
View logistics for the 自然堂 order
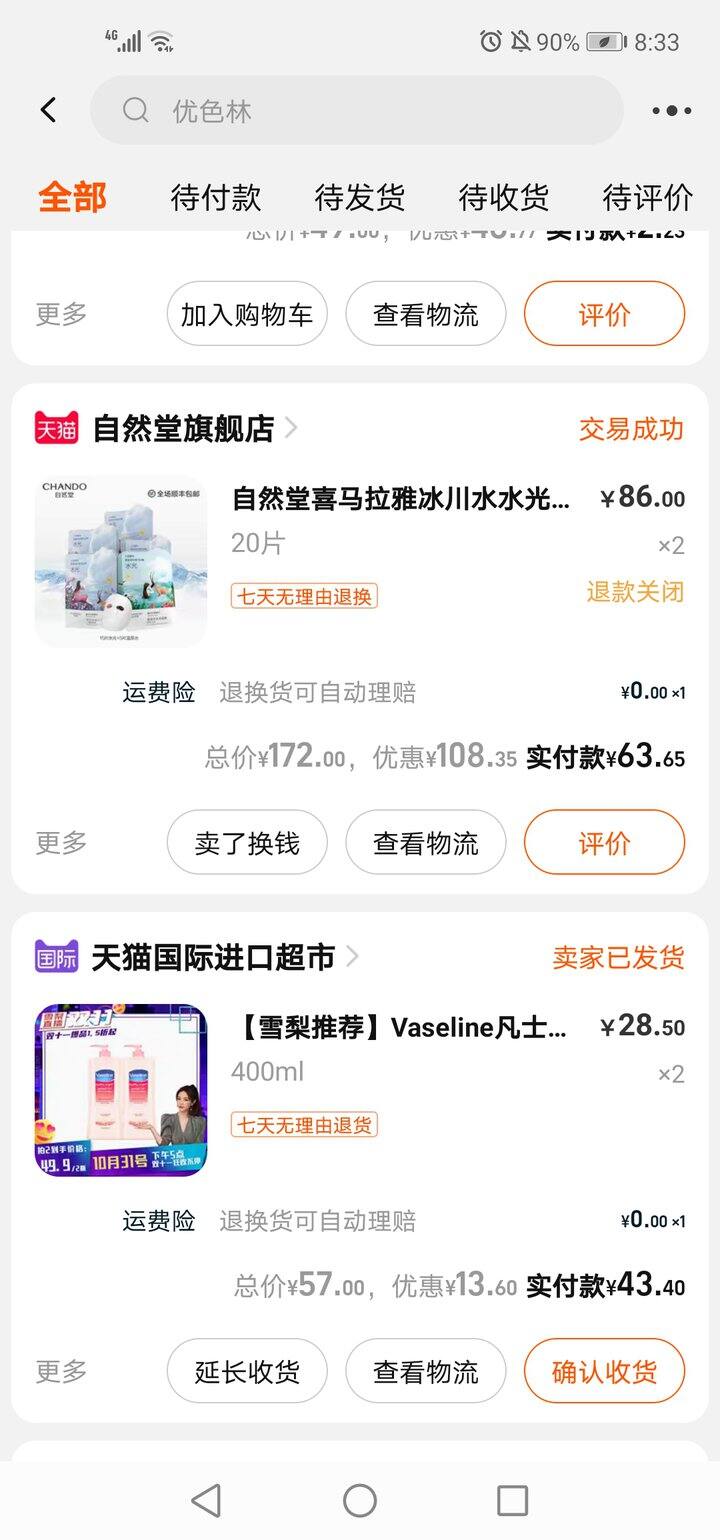coord(426,842)
